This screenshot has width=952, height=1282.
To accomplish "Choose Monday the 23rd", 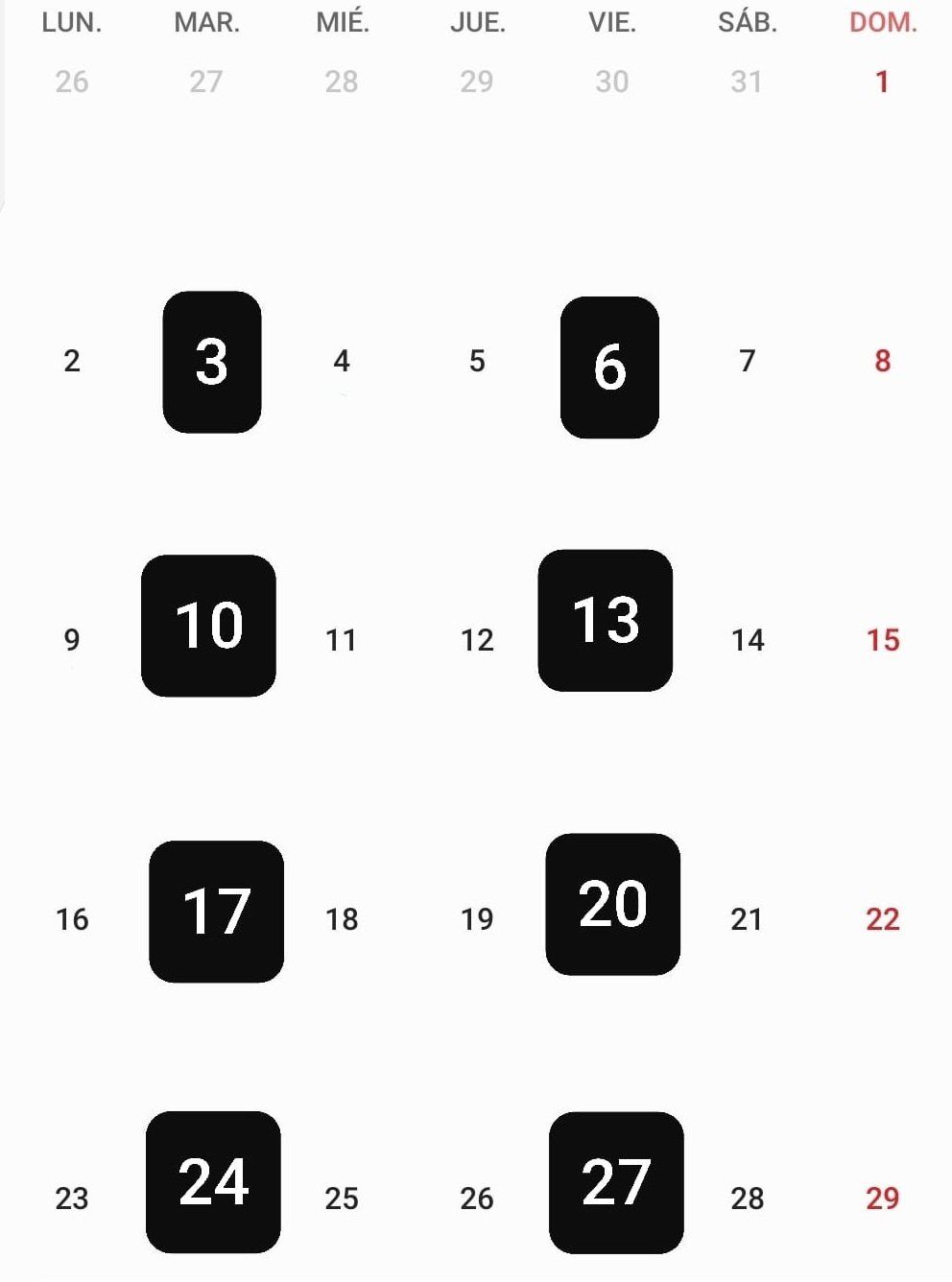I will click(x=72, y=1199).
